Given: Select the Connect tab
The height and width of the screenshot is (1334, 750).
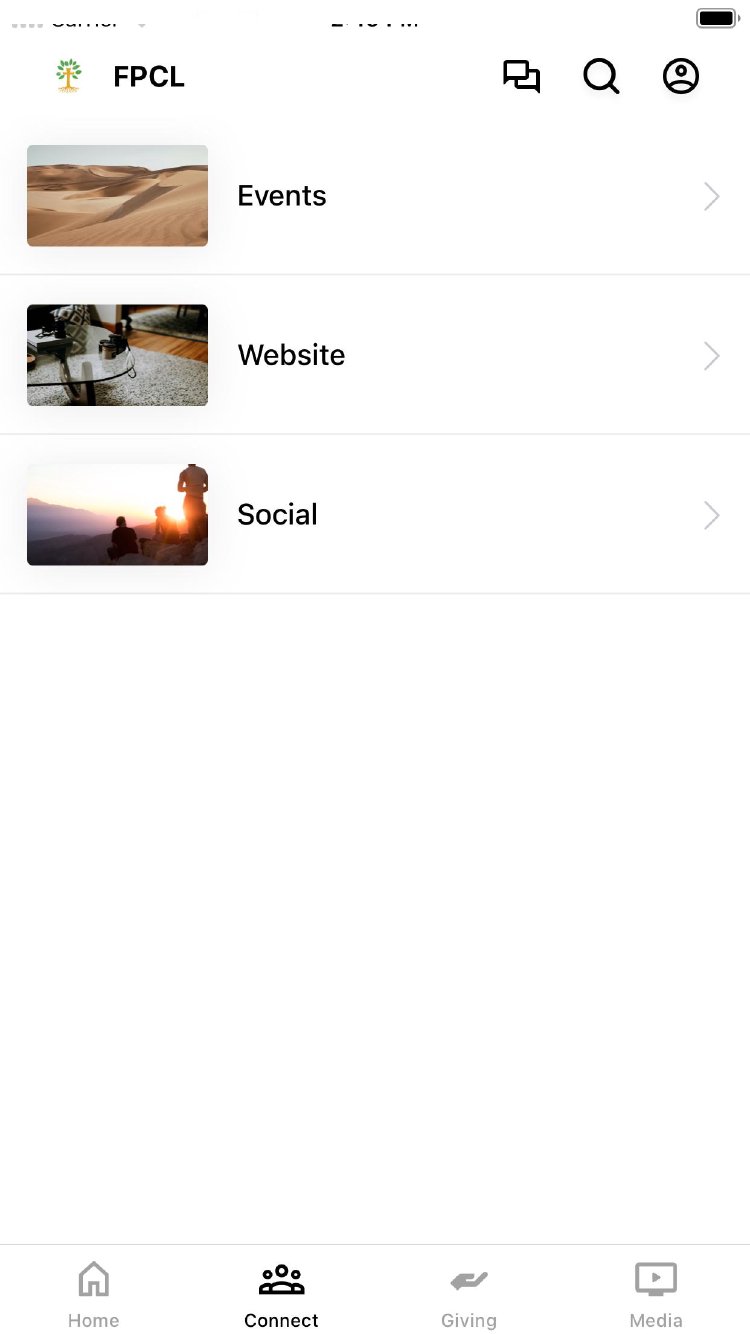Looking at the screenshot, I should (x=281, y=1294).
